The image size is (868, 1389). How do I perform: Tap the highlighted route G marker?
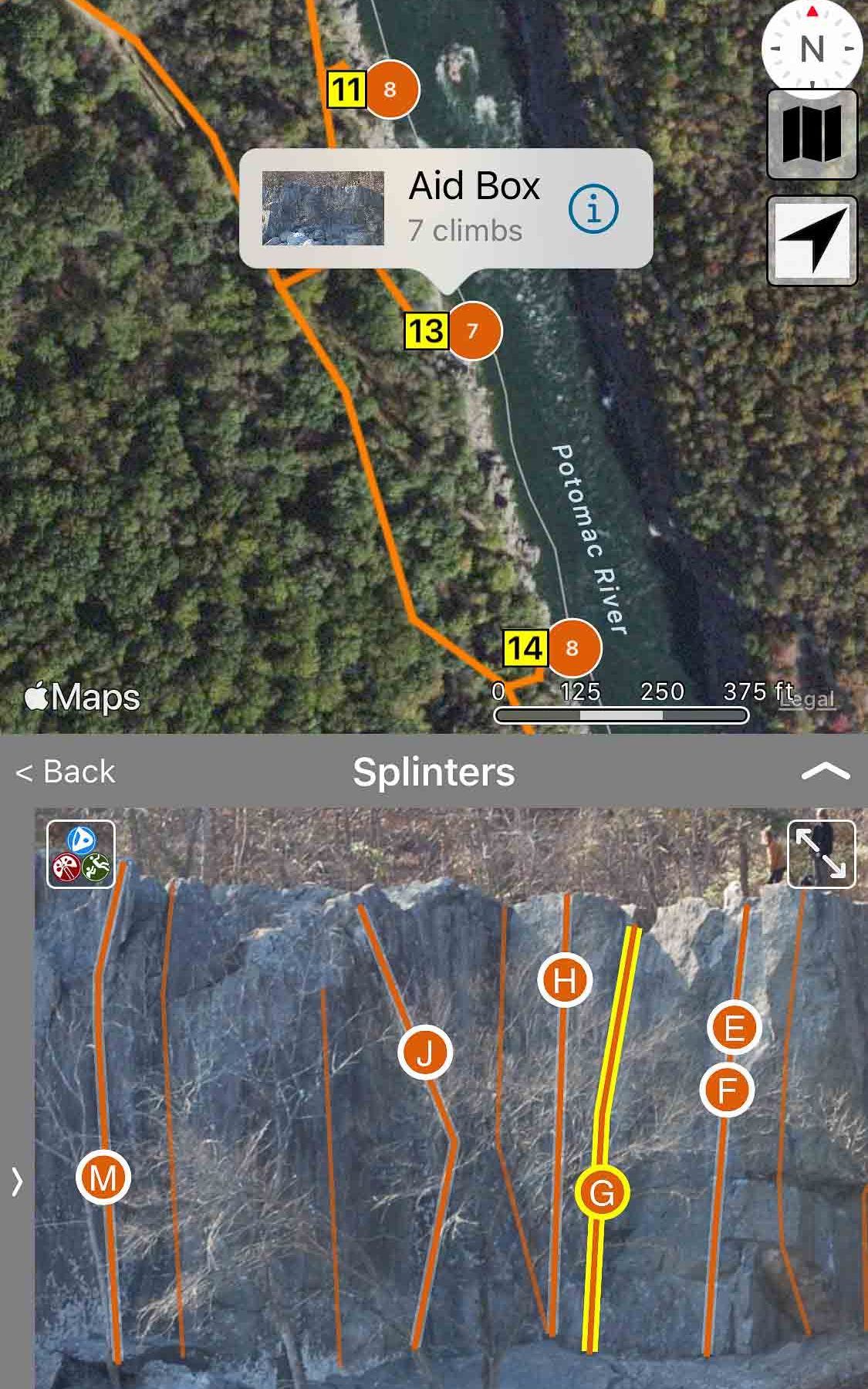[x=602, y=1193]
